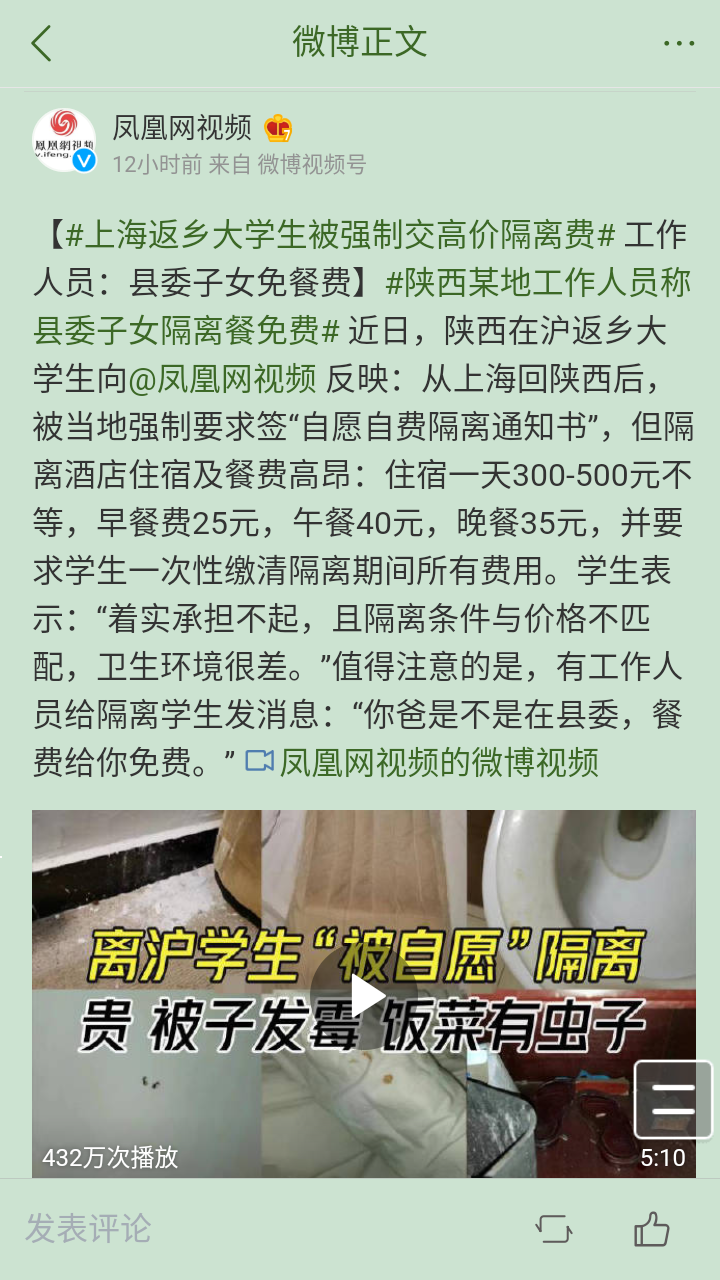Open 凤凰网视频 profile avatar
Image resolution: width=720 pixels, height=1280 pixels.
64,140
